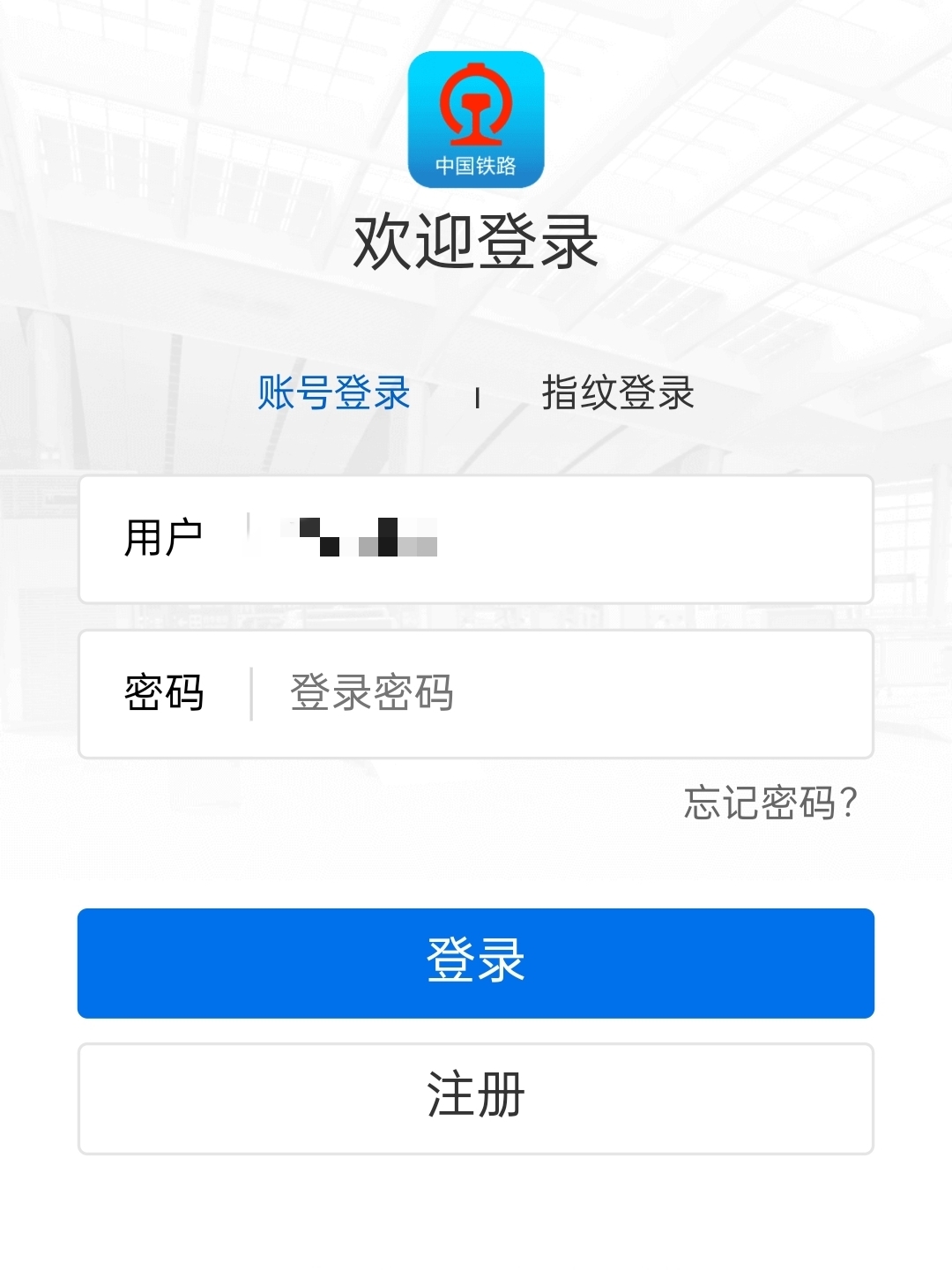Image resolution: width=952 pixels, height=1270 pixels.
Task: Open 注册 to create an account
Action: pyautogui.click(x=476, y=1098)
